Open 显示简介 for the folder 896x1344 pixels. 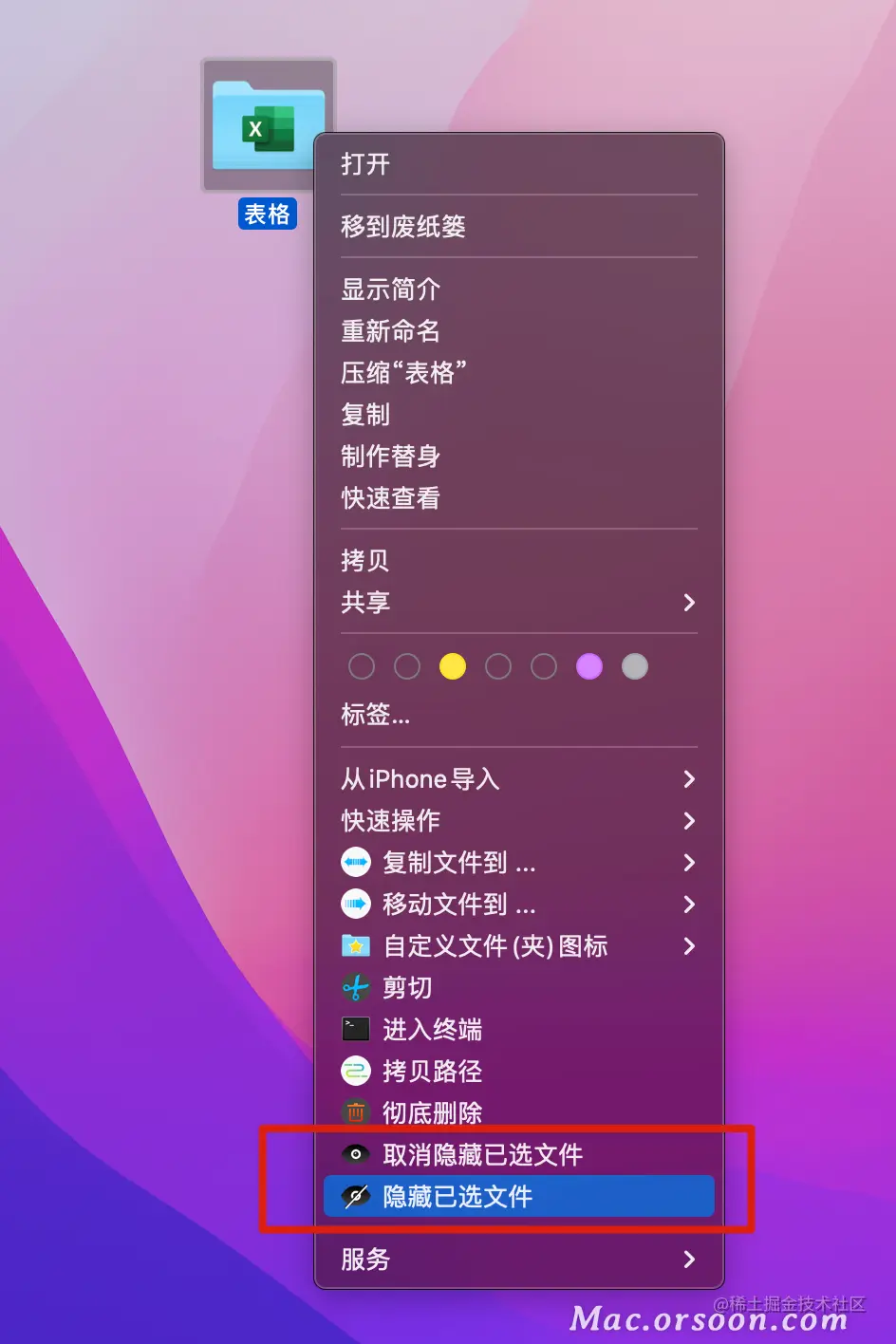tap(390, 289)
